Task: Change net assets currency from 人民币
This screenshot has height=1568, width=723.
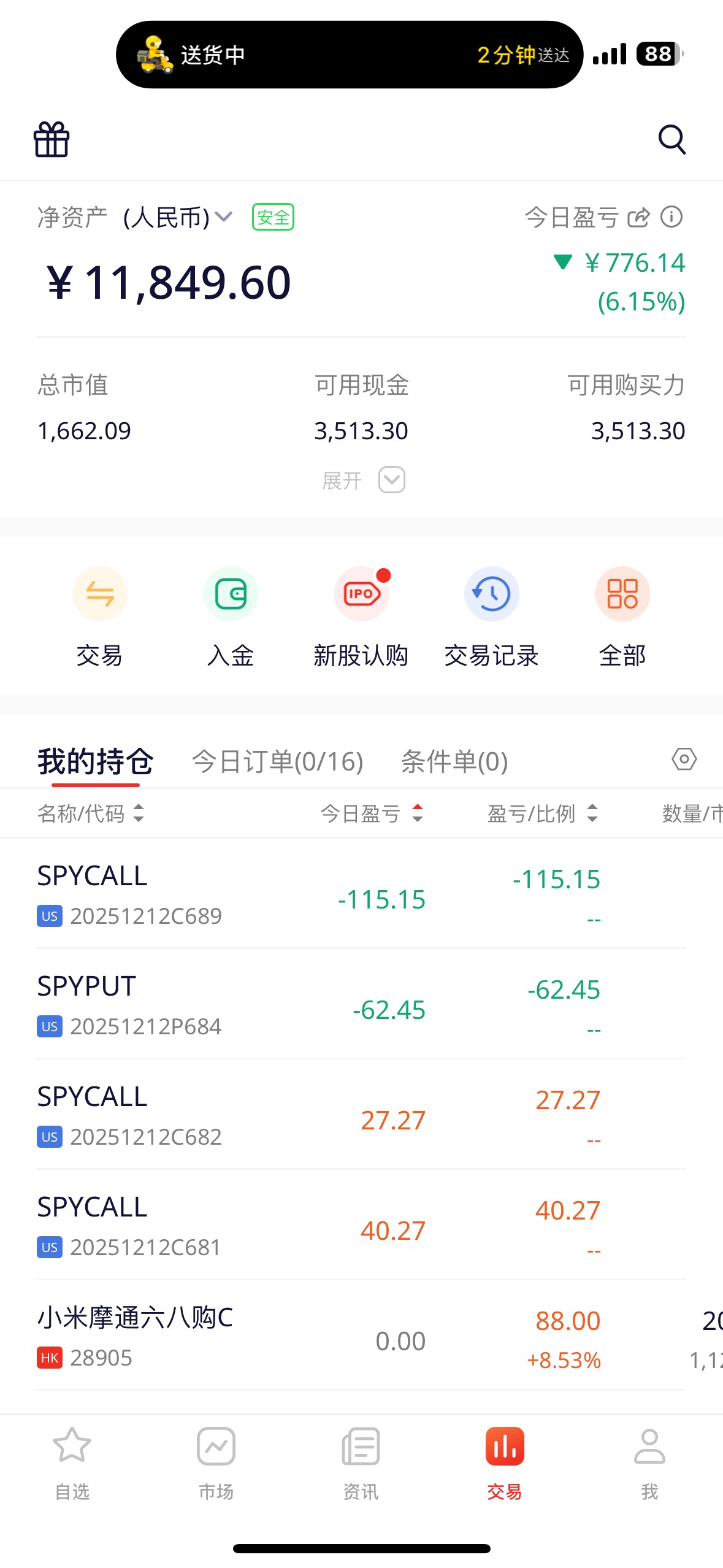Action: (x=177, y=217)
